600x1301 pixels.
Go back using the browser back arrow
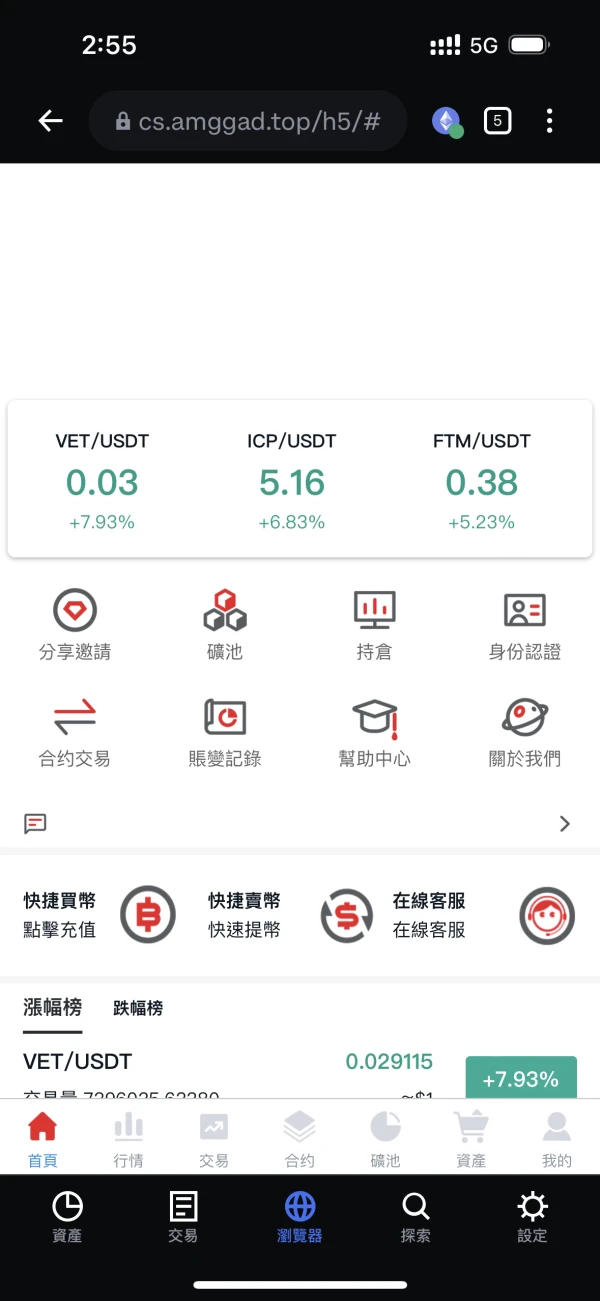(x=50, y=121)
